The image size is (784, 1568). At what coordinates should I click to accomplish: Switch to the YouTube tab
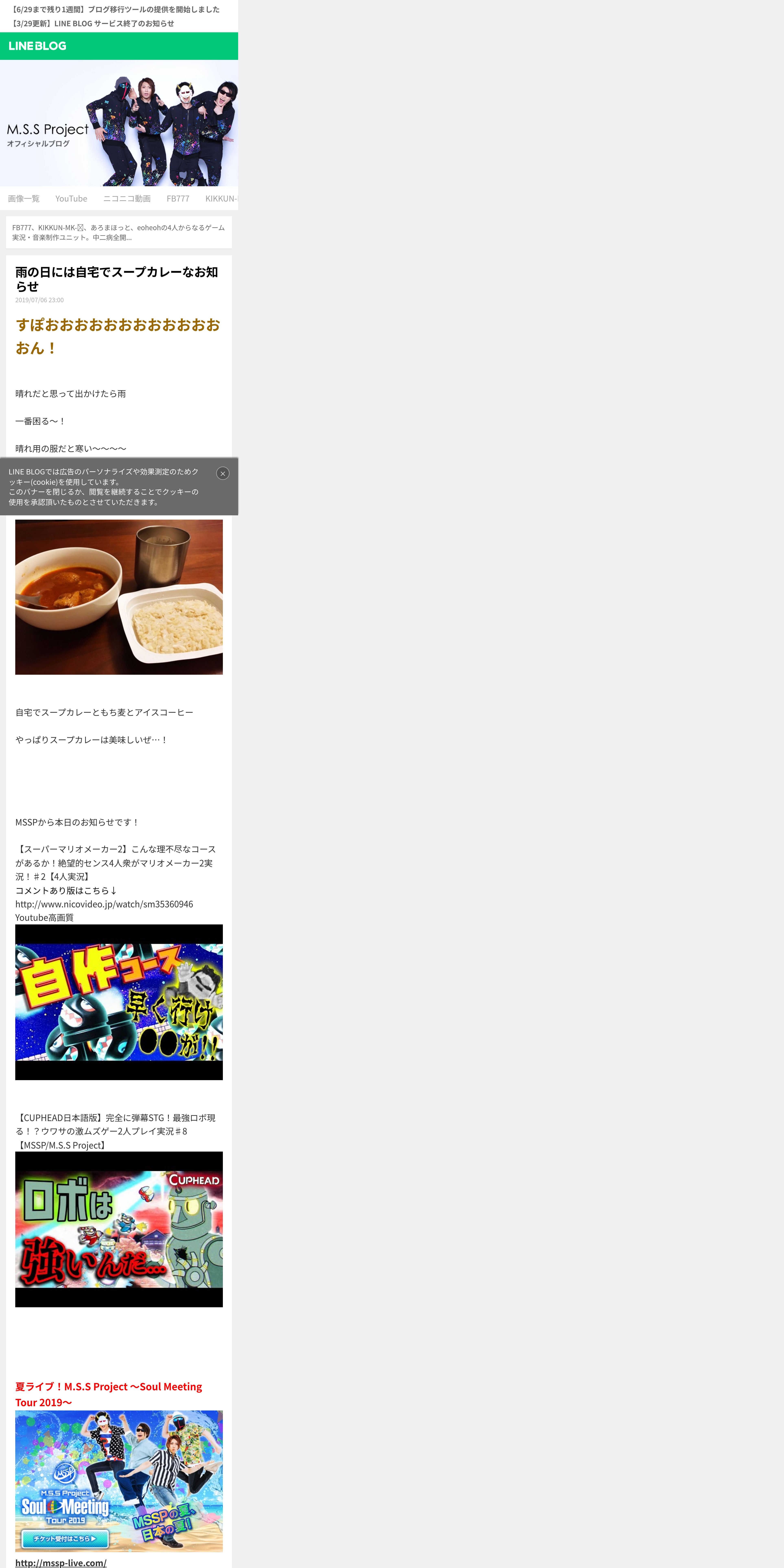click(x=71, y=198)
